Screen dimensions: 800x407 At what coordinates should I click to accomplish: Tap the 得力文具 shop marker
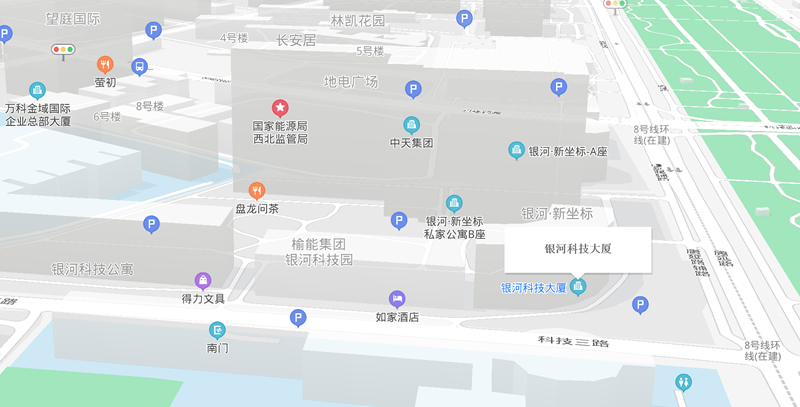203,280
